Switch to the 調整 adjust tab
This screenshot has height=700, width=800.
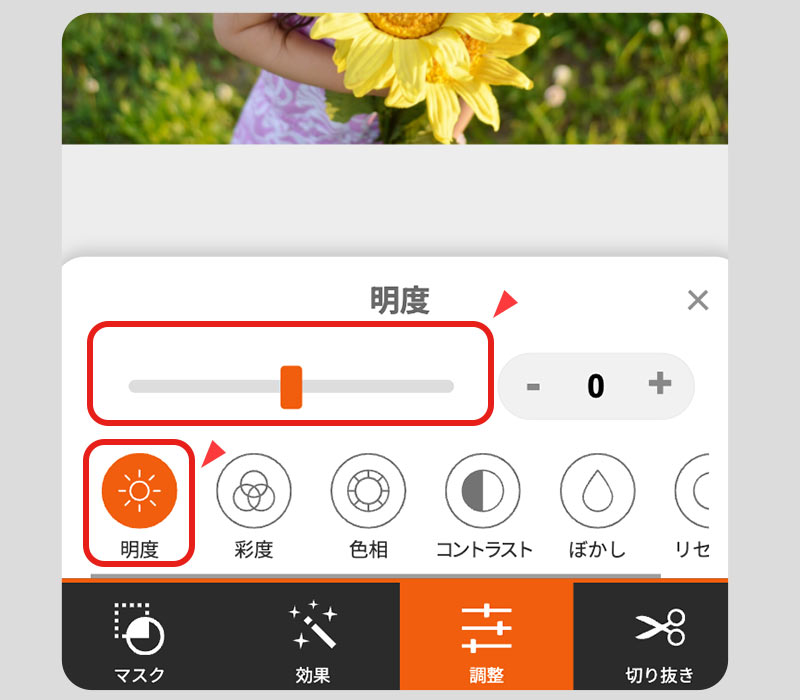[x=486, y=637]
